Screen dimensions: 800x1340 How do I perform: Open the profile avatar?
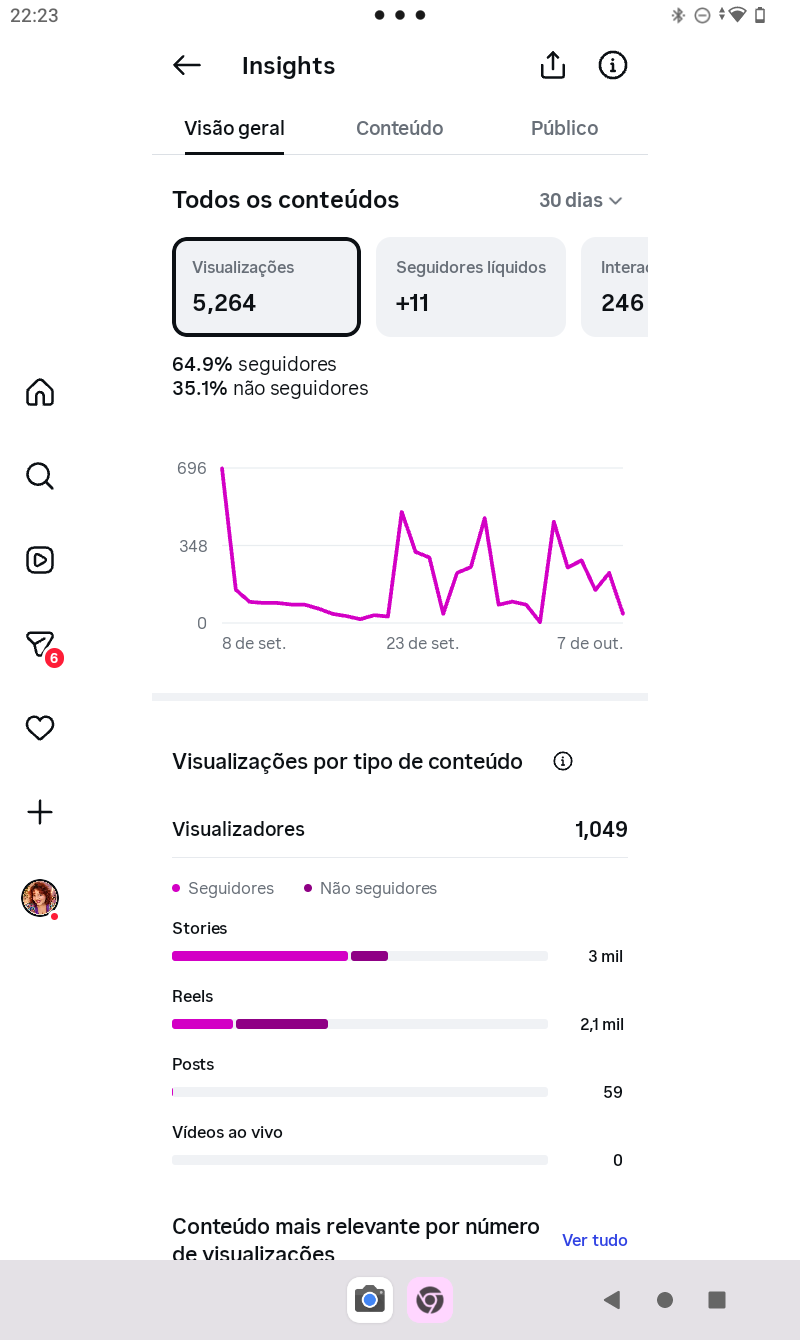click(40, 898)
